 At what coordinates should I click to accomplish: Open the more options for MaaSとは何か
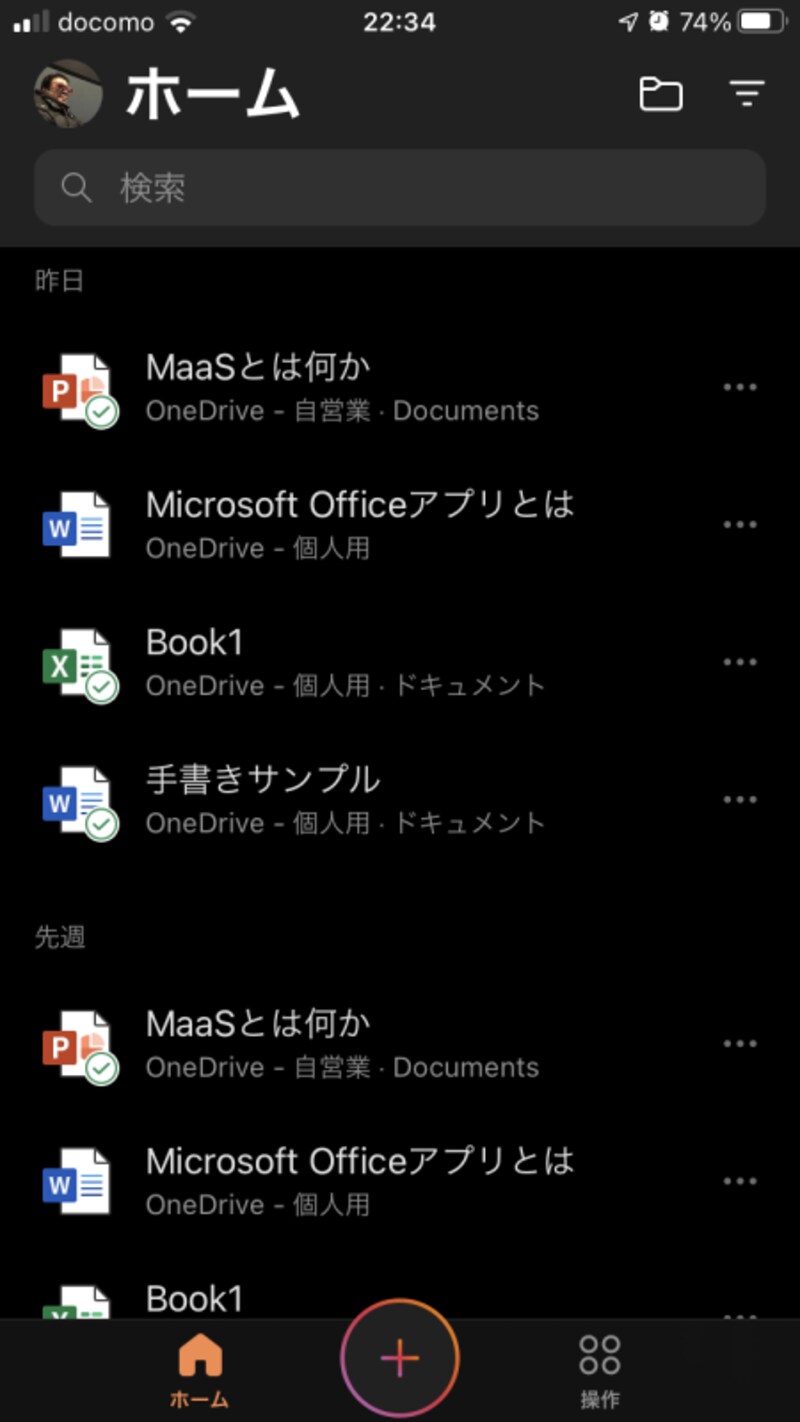click(x=741, y=387)
